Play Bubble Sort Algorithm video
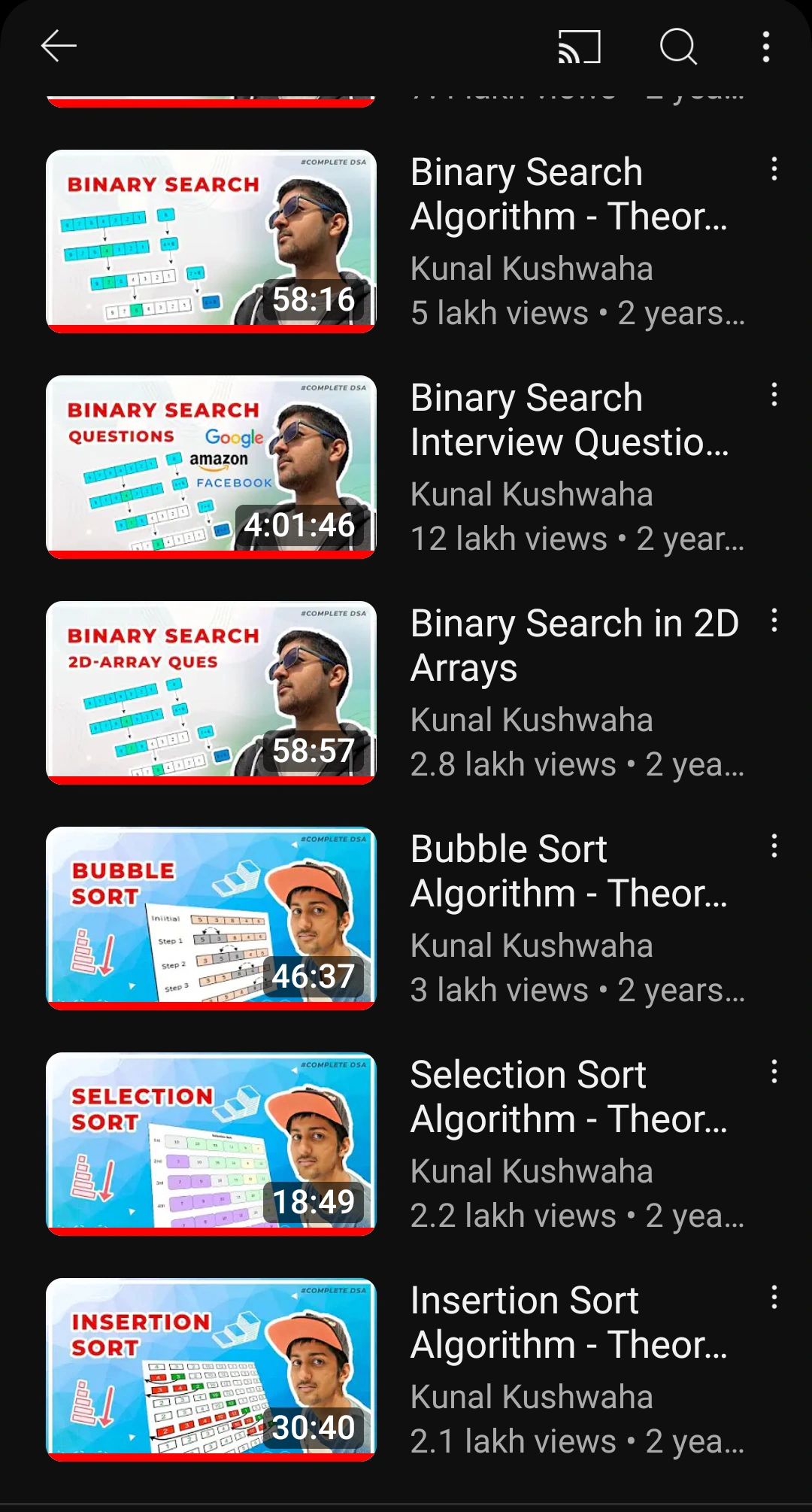Screen dimensions: 812x1512 point(211,918)
